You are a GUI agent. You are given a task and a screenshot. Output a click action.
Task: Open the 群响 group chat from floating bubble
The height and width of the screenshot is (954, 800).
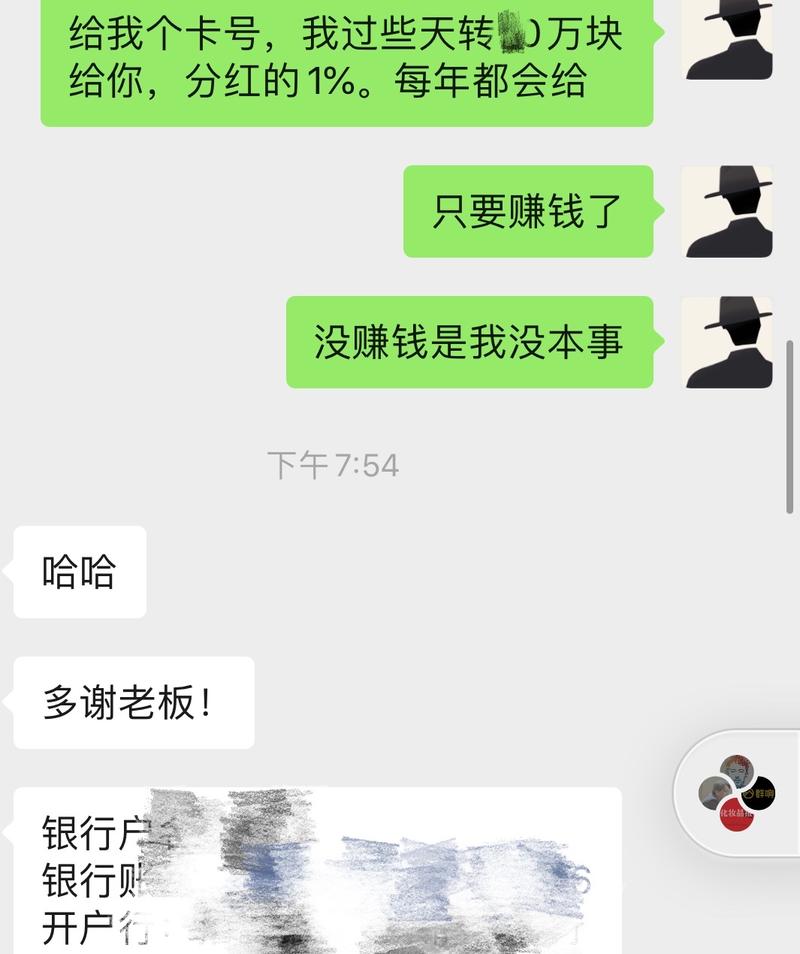pyautogui.click(x=758, y=793)
